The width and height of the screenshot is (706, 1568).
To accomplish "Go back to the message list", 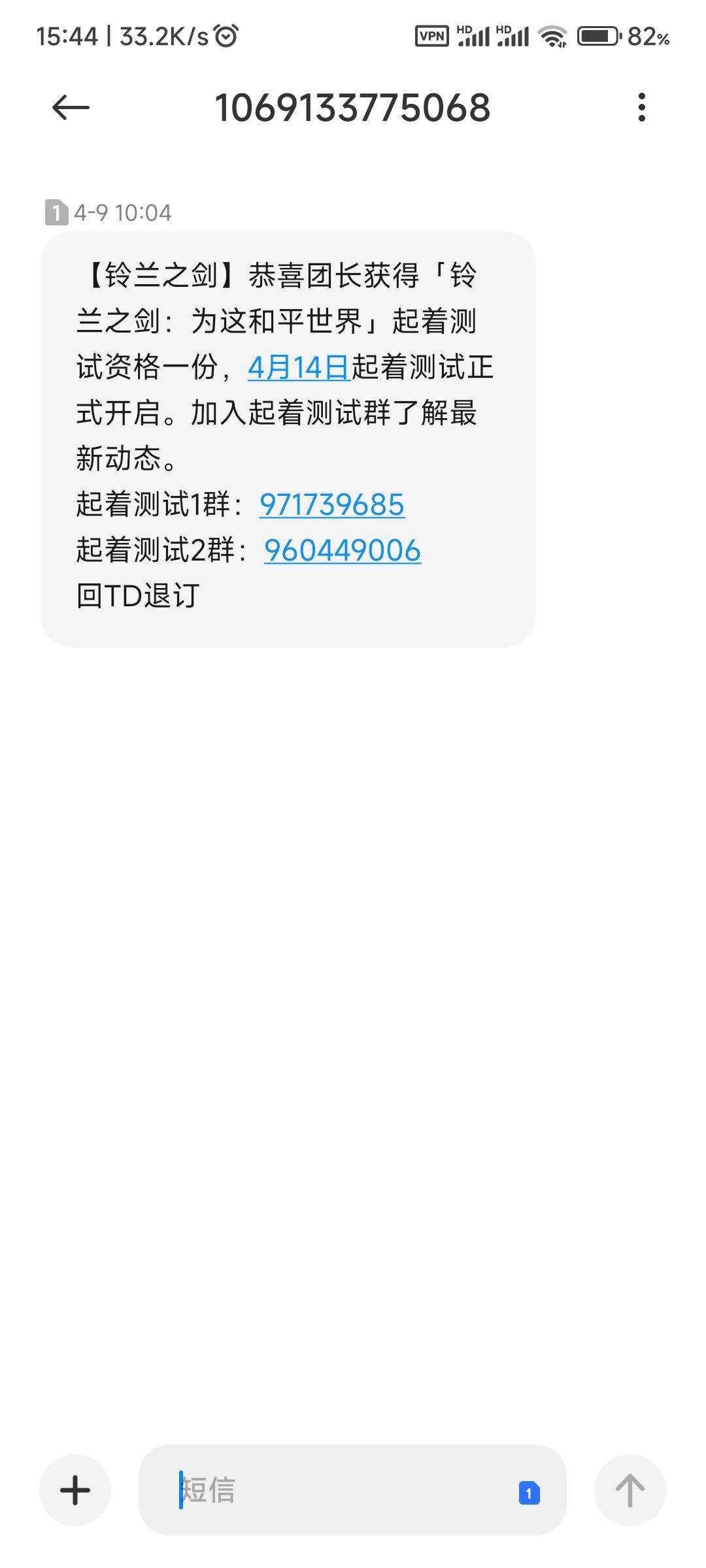I will coord(71,108).
